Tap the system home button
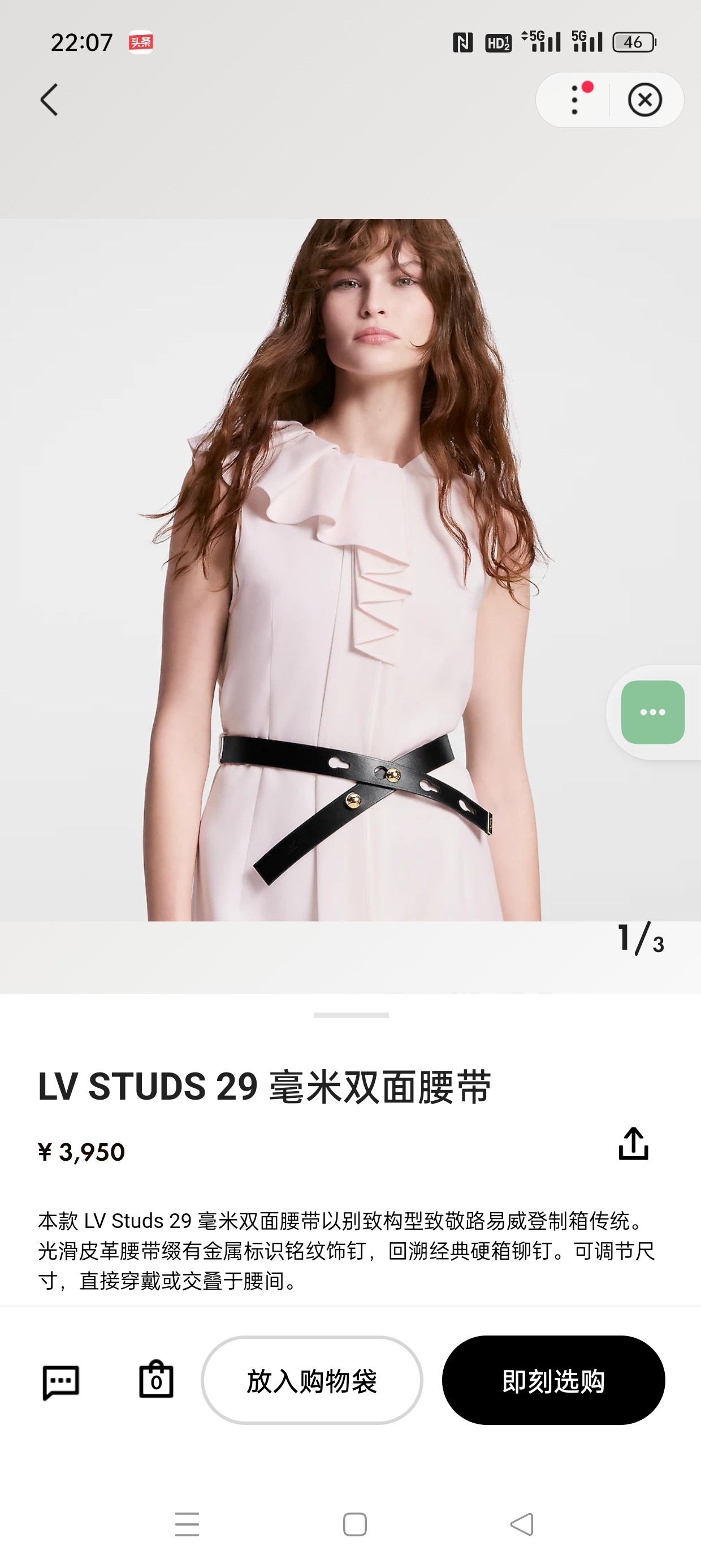 tap(355, 1525)
